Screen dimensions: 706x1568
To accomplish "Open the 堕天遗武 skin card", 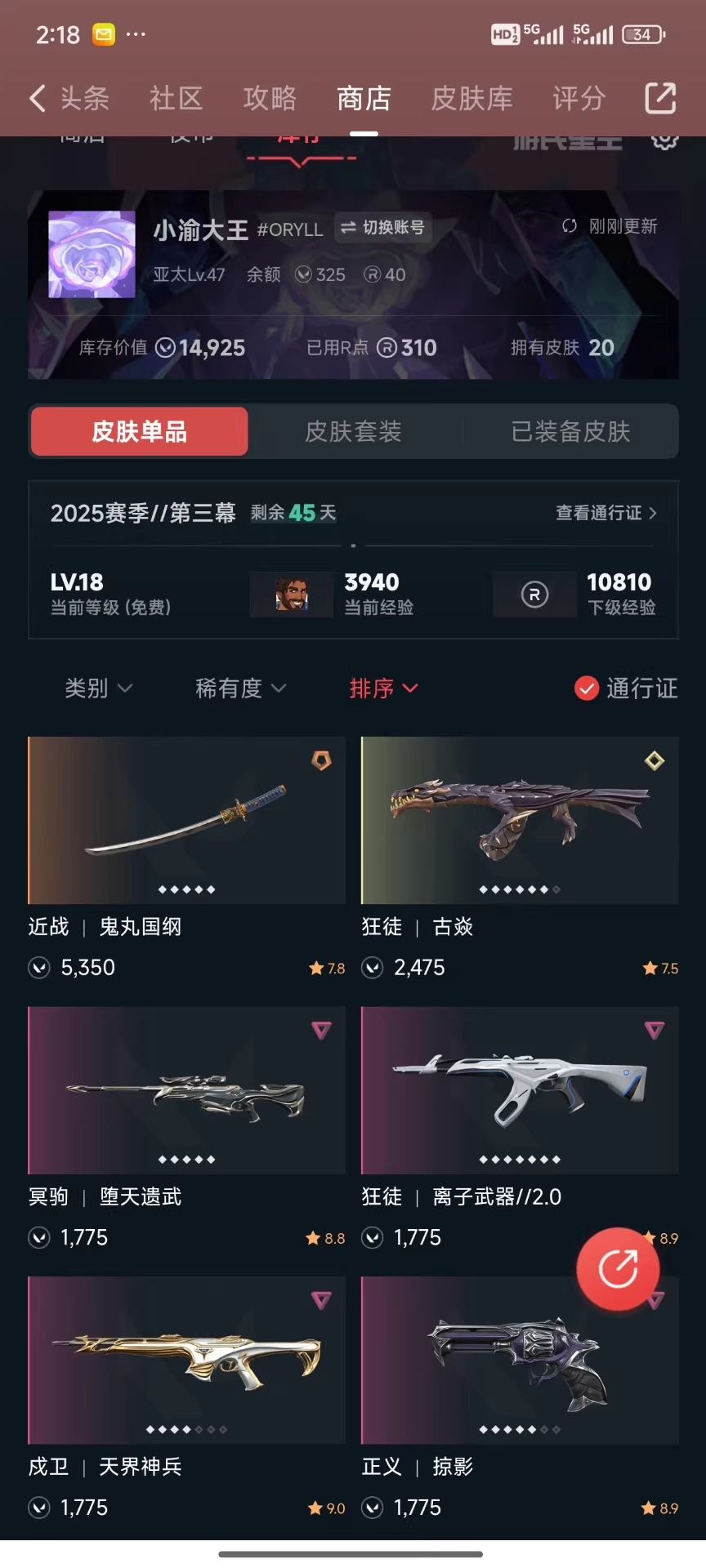I will click(186, 1090).
